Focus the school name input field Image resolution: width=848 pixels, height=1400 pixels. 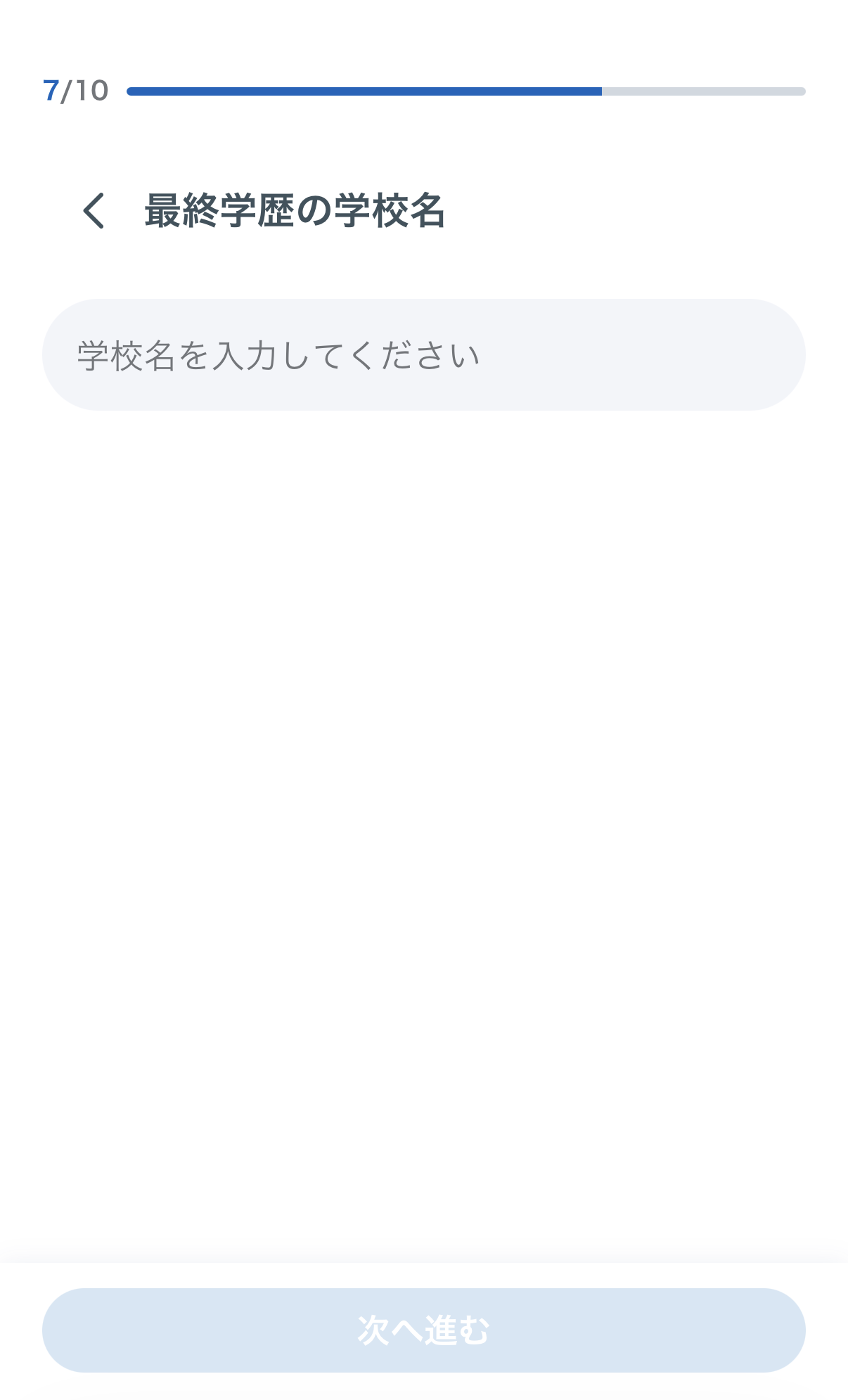(424, 355)
